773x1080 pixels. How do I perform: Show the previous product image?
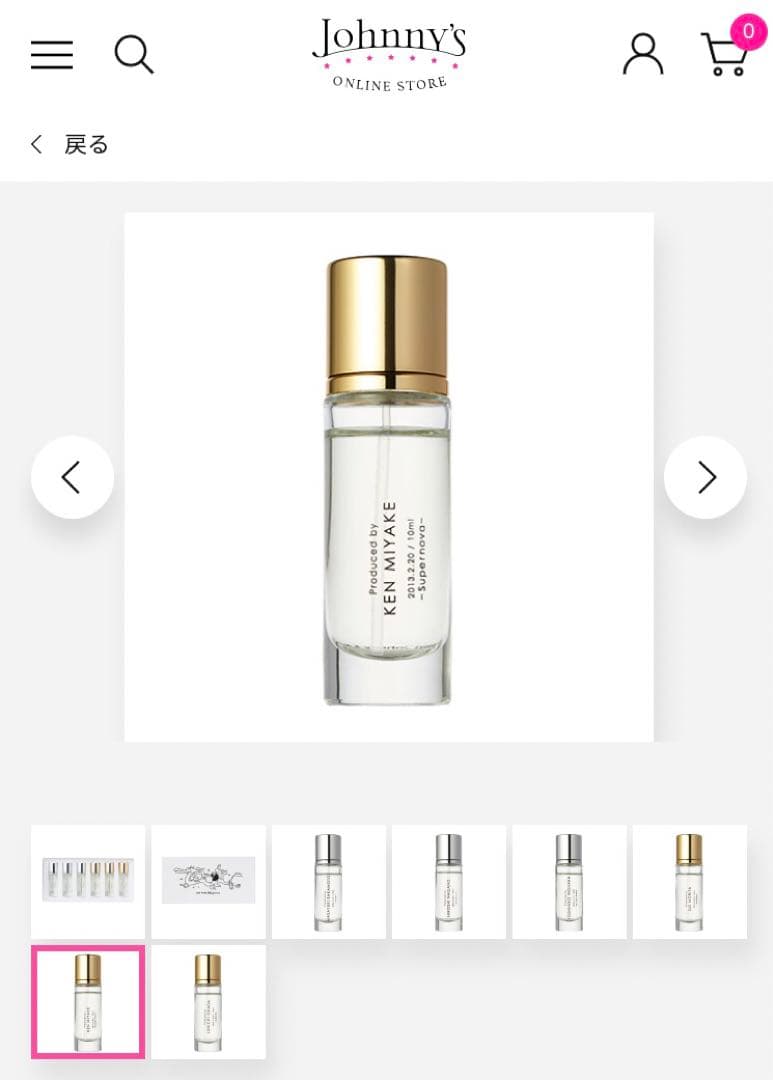[x=72, y=477]
